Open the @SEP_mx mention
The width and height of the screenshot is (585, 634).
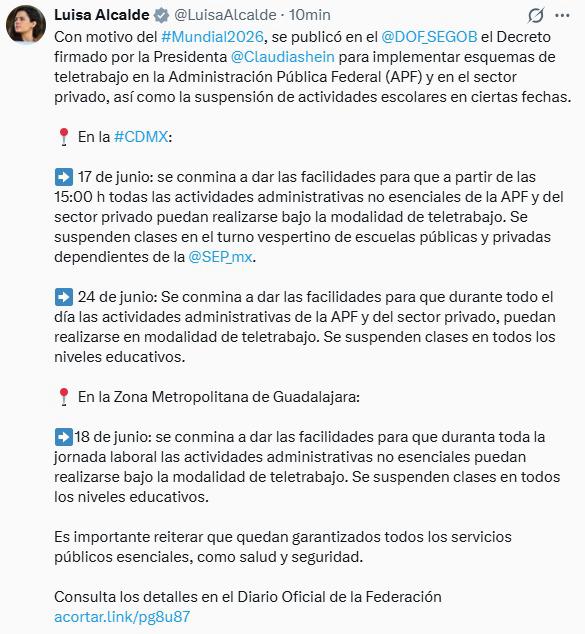[220, 257]
